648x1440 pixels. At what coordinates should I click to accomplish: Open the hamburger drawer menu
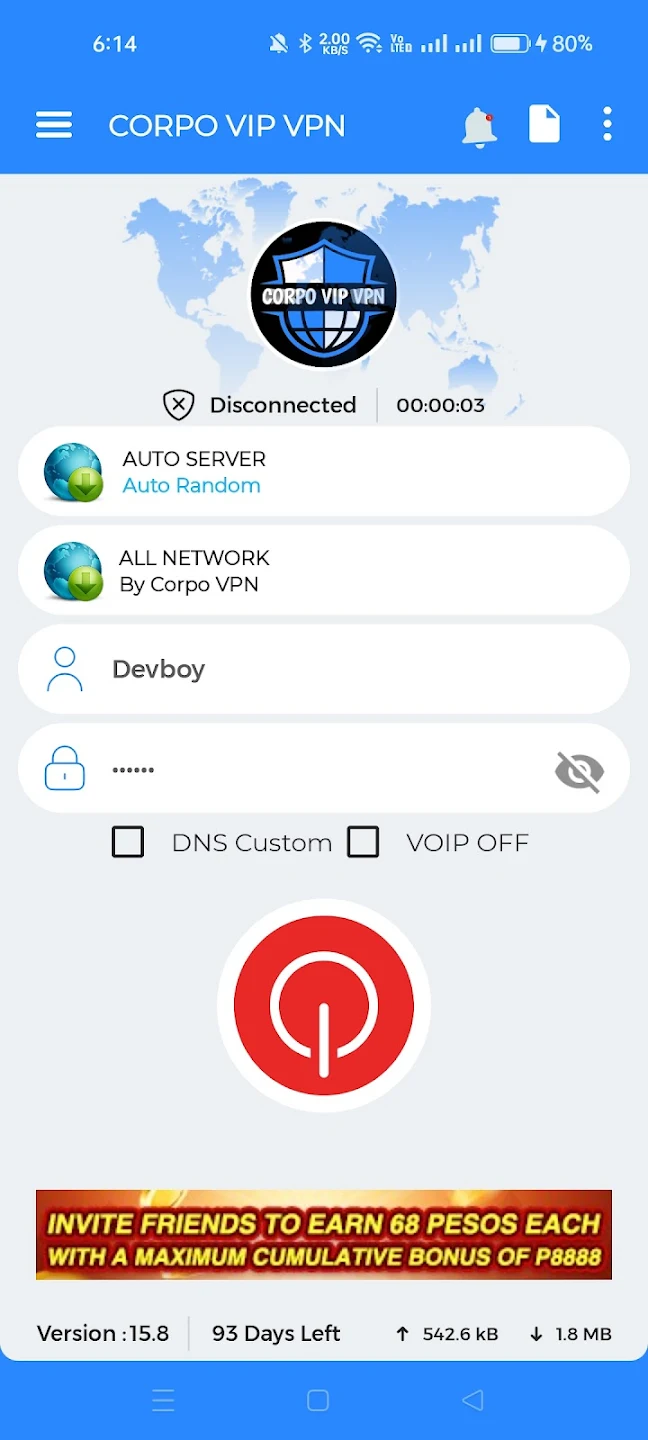[54, 126]
